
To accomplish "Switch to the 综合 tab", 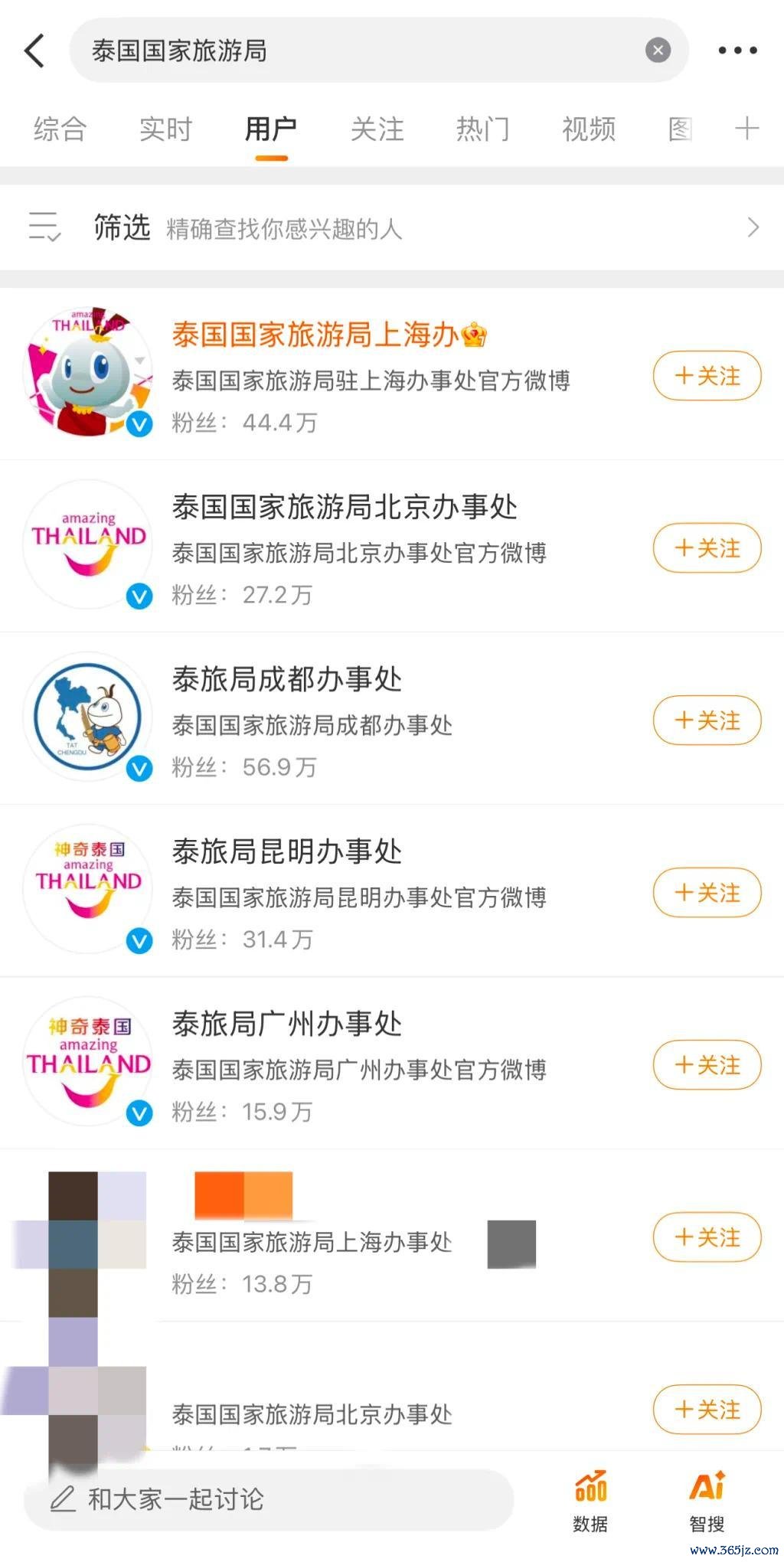I will pyautogui.click(x=60, y=129).
